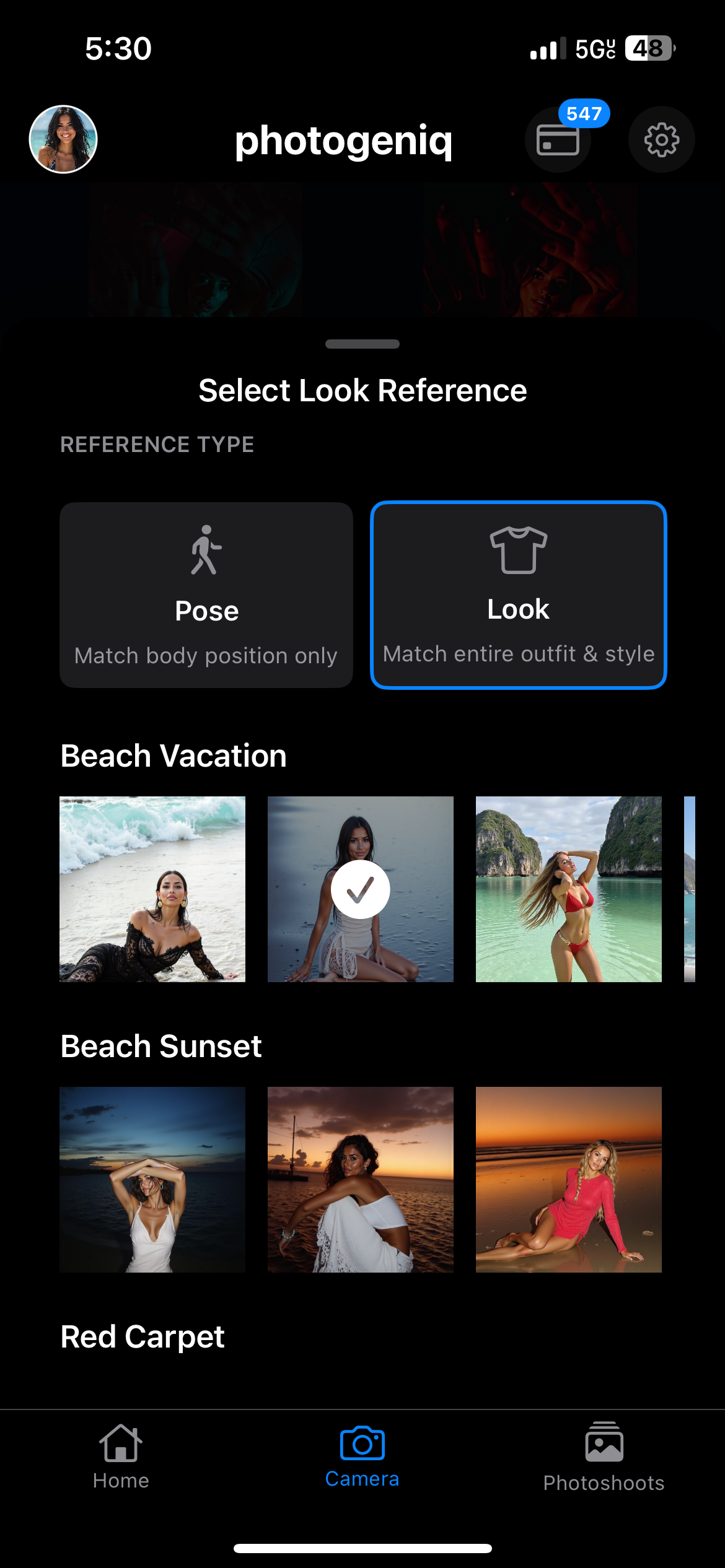Go to the Home tab

[121, 1457]
